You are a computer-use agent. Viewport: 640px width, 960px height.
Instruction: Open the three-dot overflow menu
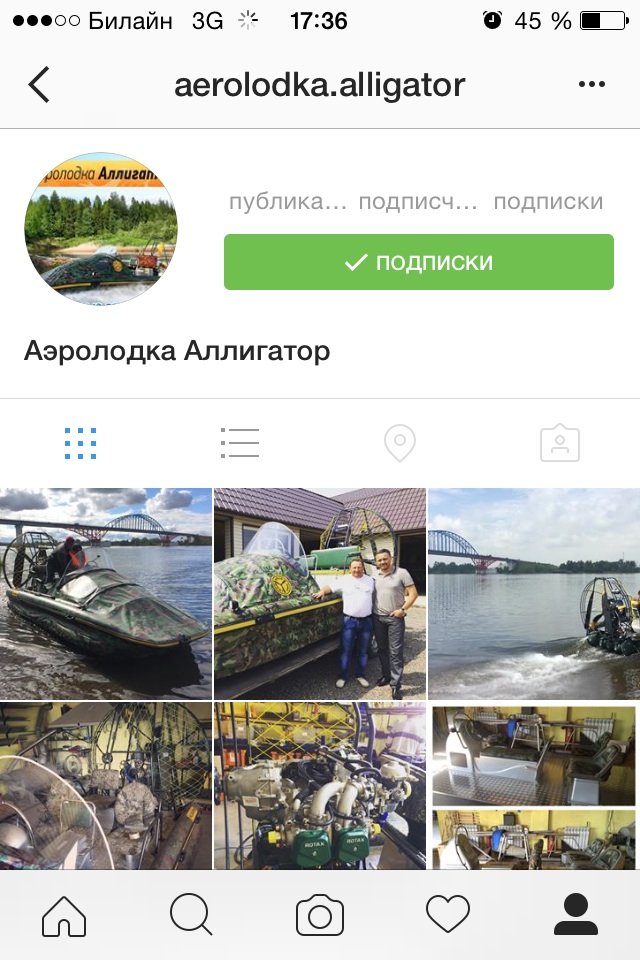pyautogui.click(x=592, y=85)
